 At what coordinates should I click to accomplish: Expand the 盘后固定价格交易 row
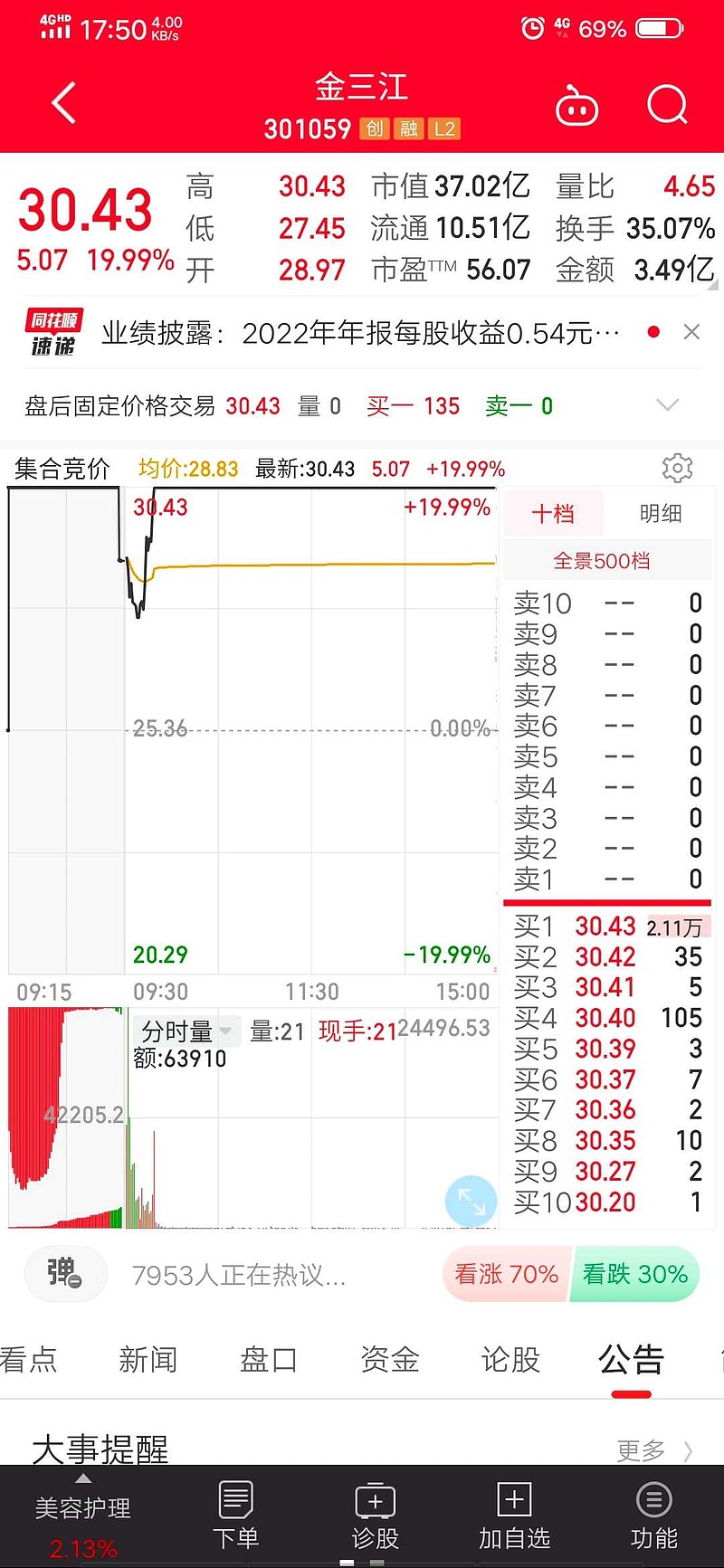coord(667,405)
